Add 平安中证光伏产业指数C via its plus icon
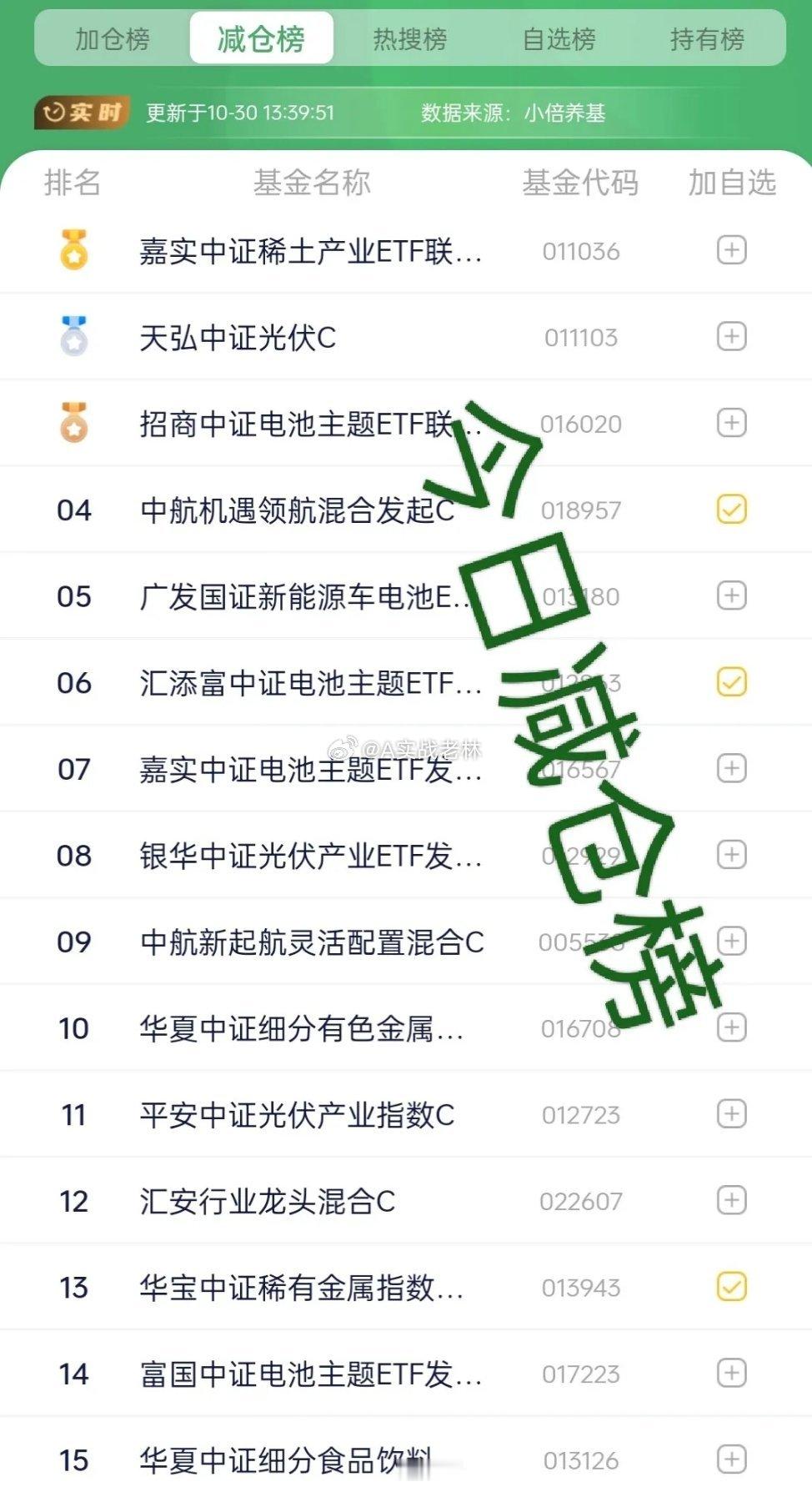This screenshot has height=1497, width=812. tap(731, 1113)
